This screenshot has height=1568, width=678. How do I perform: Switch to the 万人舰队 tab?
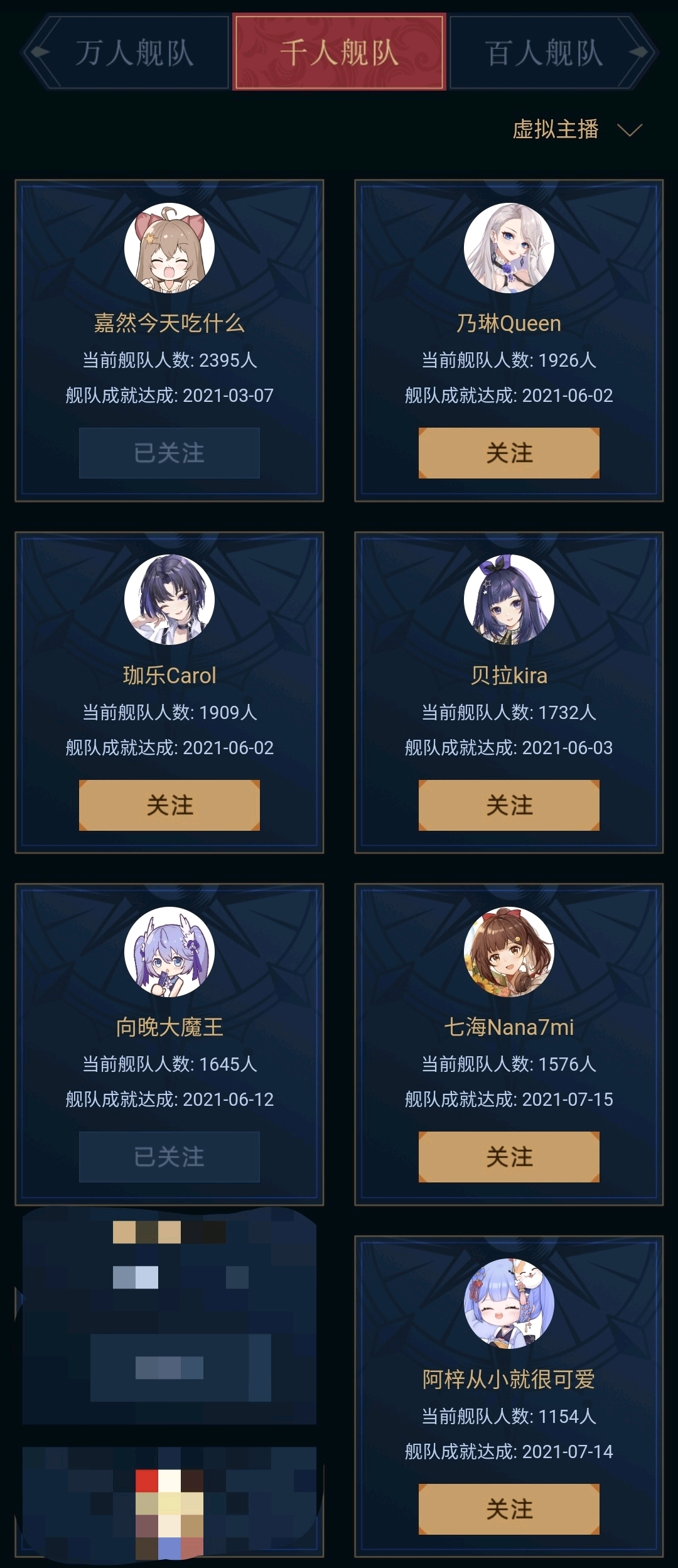tap(134, 52)
